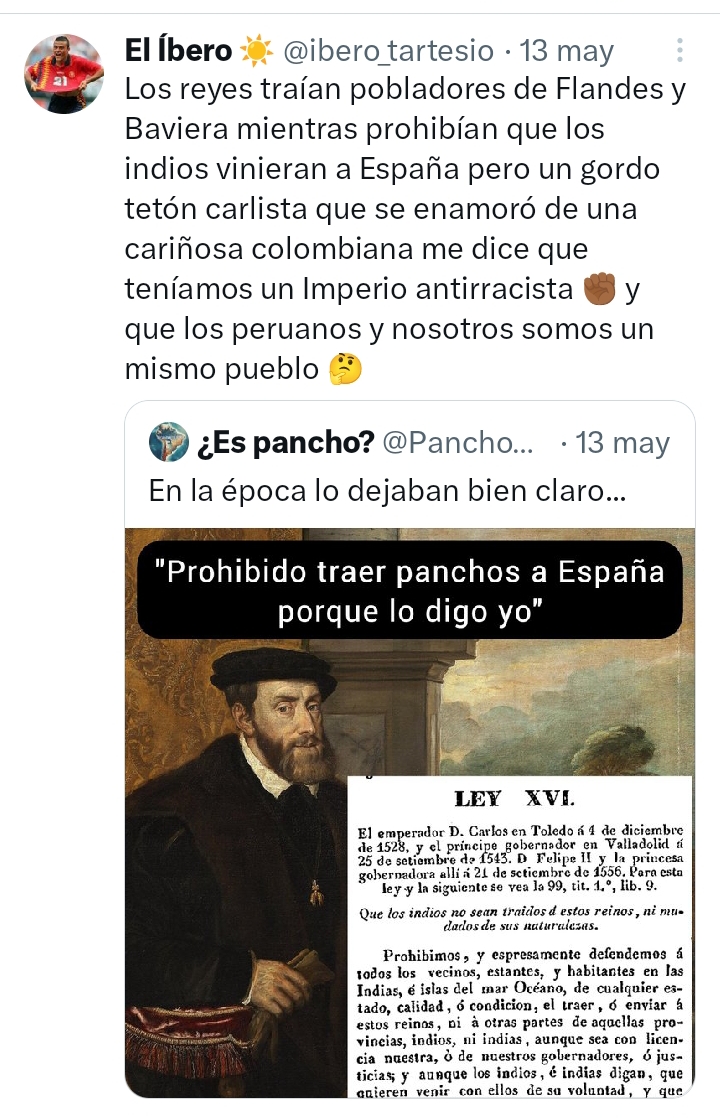Open the tweet's three-dot overflow menu

(x=680, y=50)
